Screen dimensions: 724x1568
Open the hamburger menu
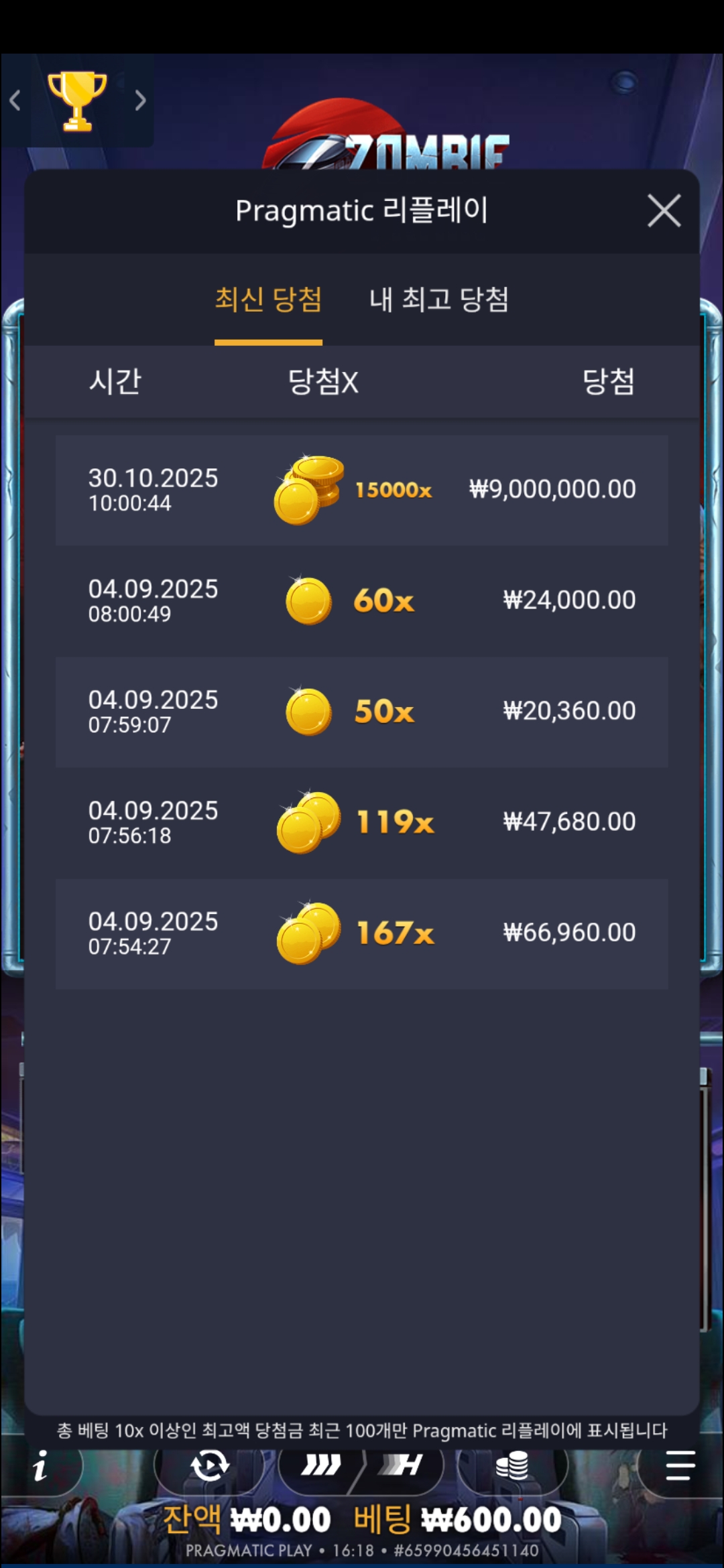(x=680, y=1465)
